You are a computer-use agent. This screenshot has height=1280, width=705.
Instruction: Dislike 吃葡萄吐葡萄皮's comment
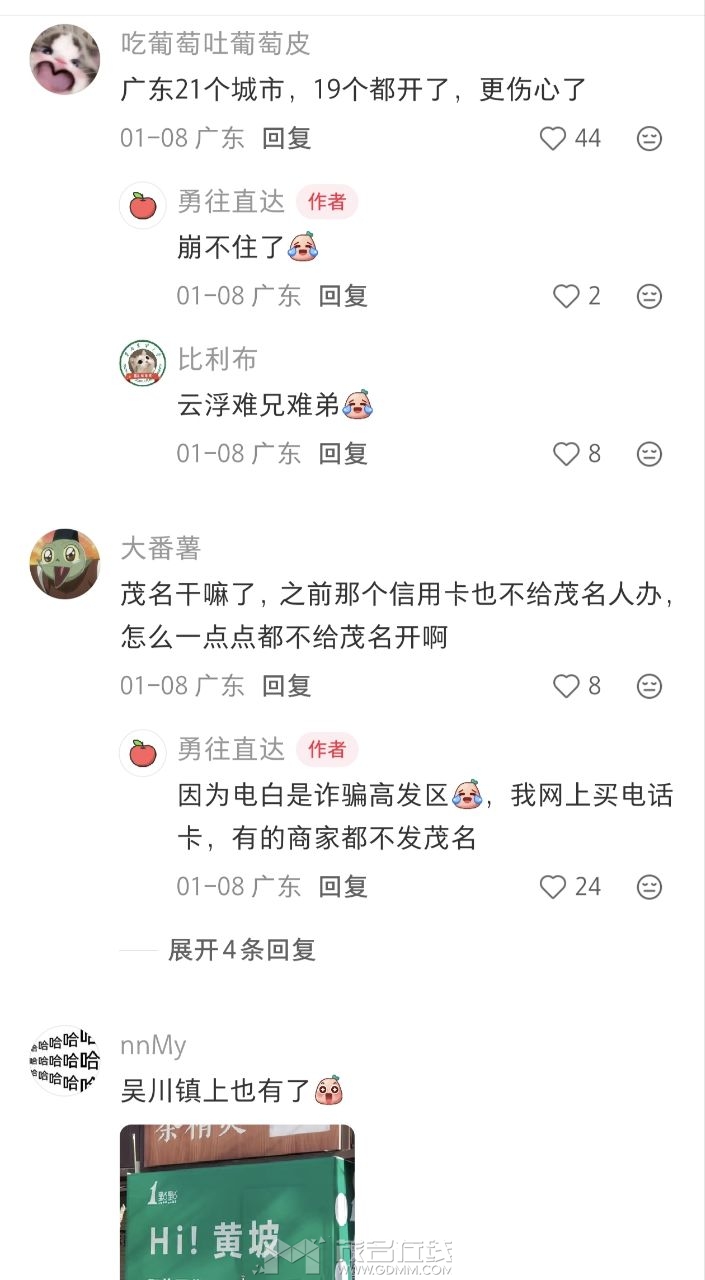(649, 138)
